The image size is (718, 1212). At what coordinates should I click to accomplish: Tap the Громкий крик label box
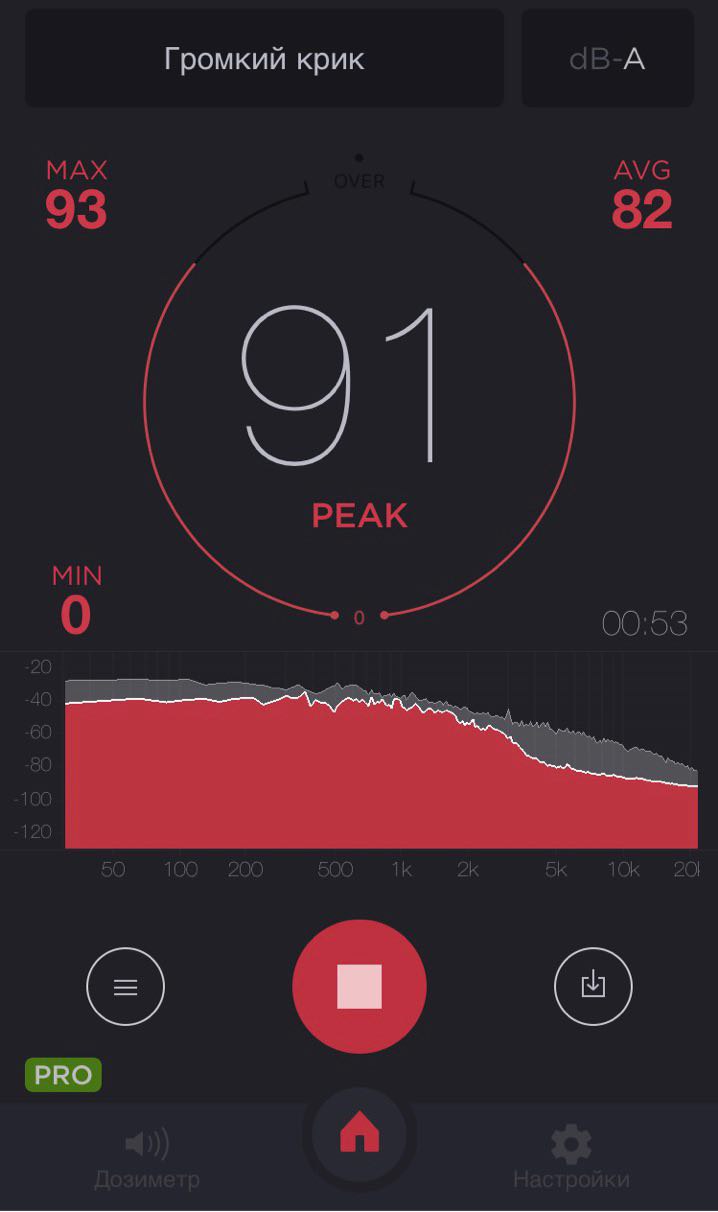(x=264, y=59)
